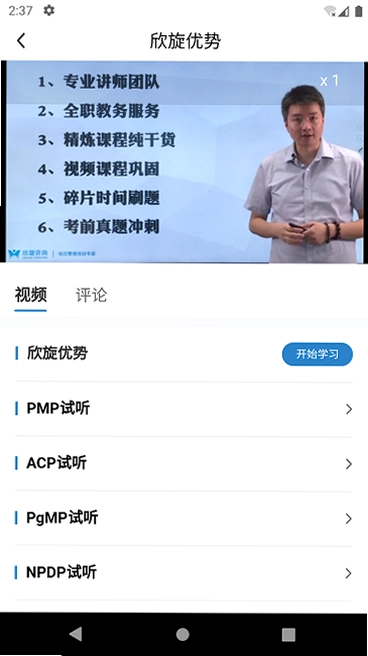Change the x1 playback speed on the video

point(329,81)
